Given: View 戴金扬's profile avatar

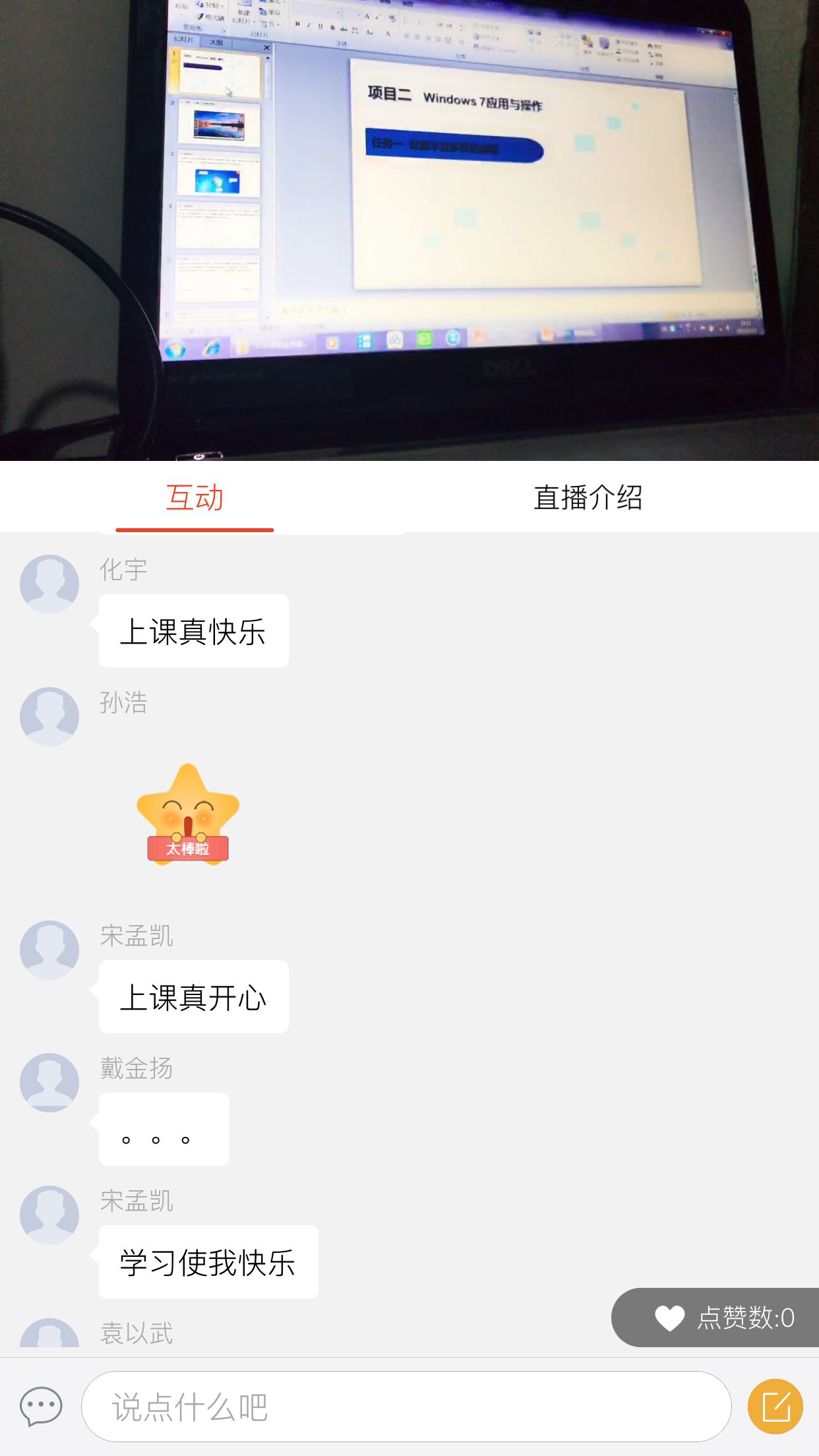Looking at the screenshot, I should coord(49,1083).
